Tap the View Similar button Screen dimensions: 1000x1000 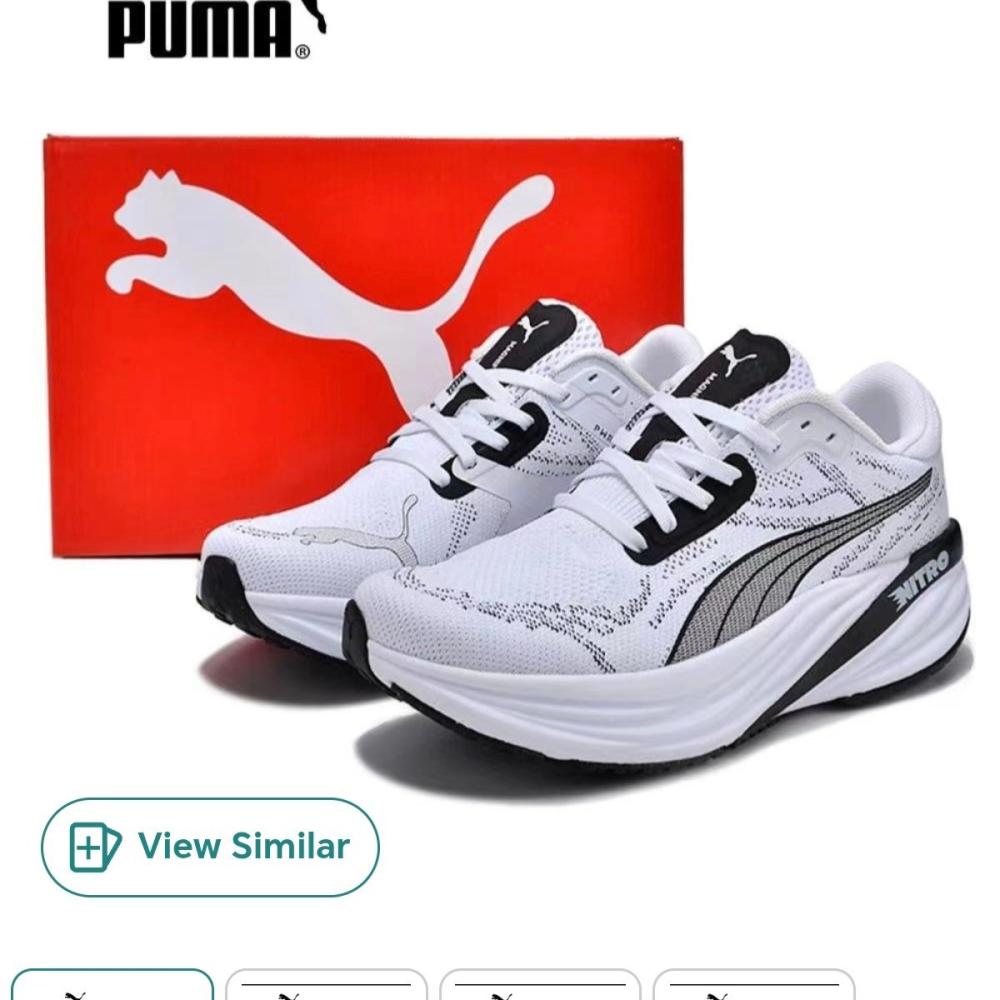point(210,847)
